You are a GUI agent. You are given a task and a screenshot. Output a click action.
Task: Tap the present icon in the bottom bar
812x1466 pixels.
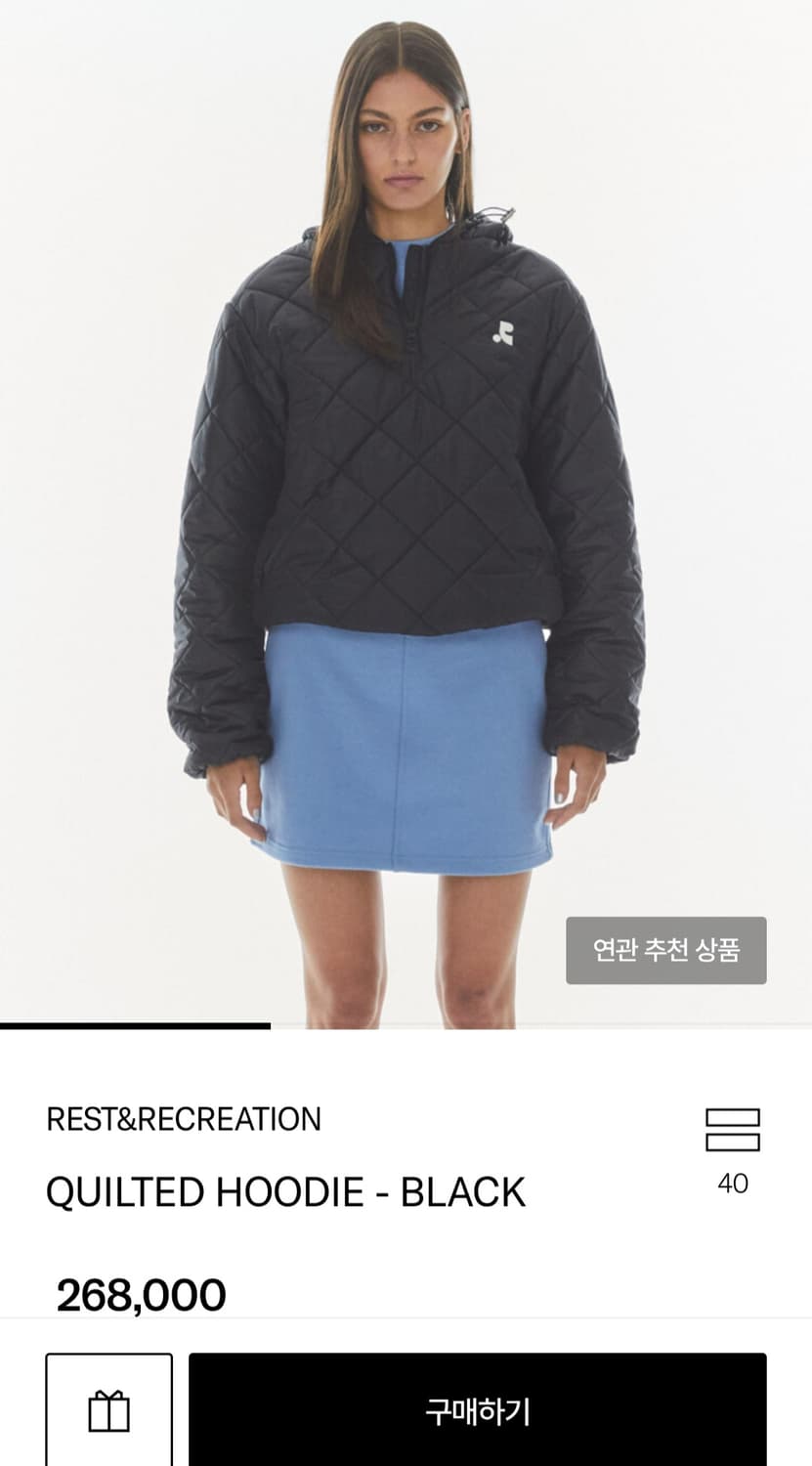coord(107,1410)
